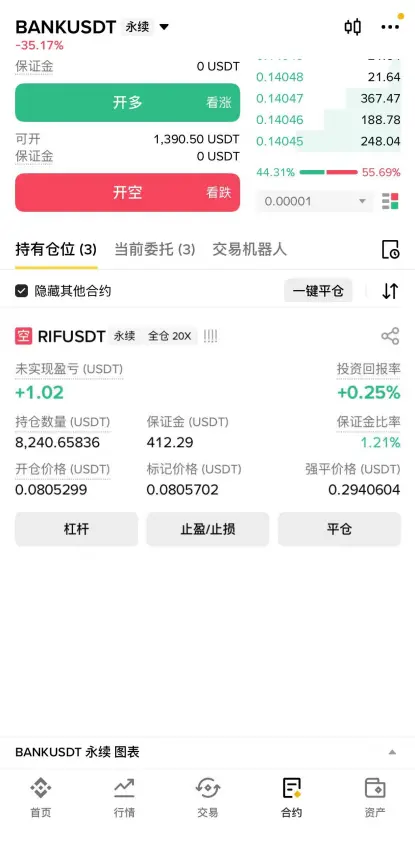Open the order history icon
Screen dimensions: 415x855
click(390, 250)
